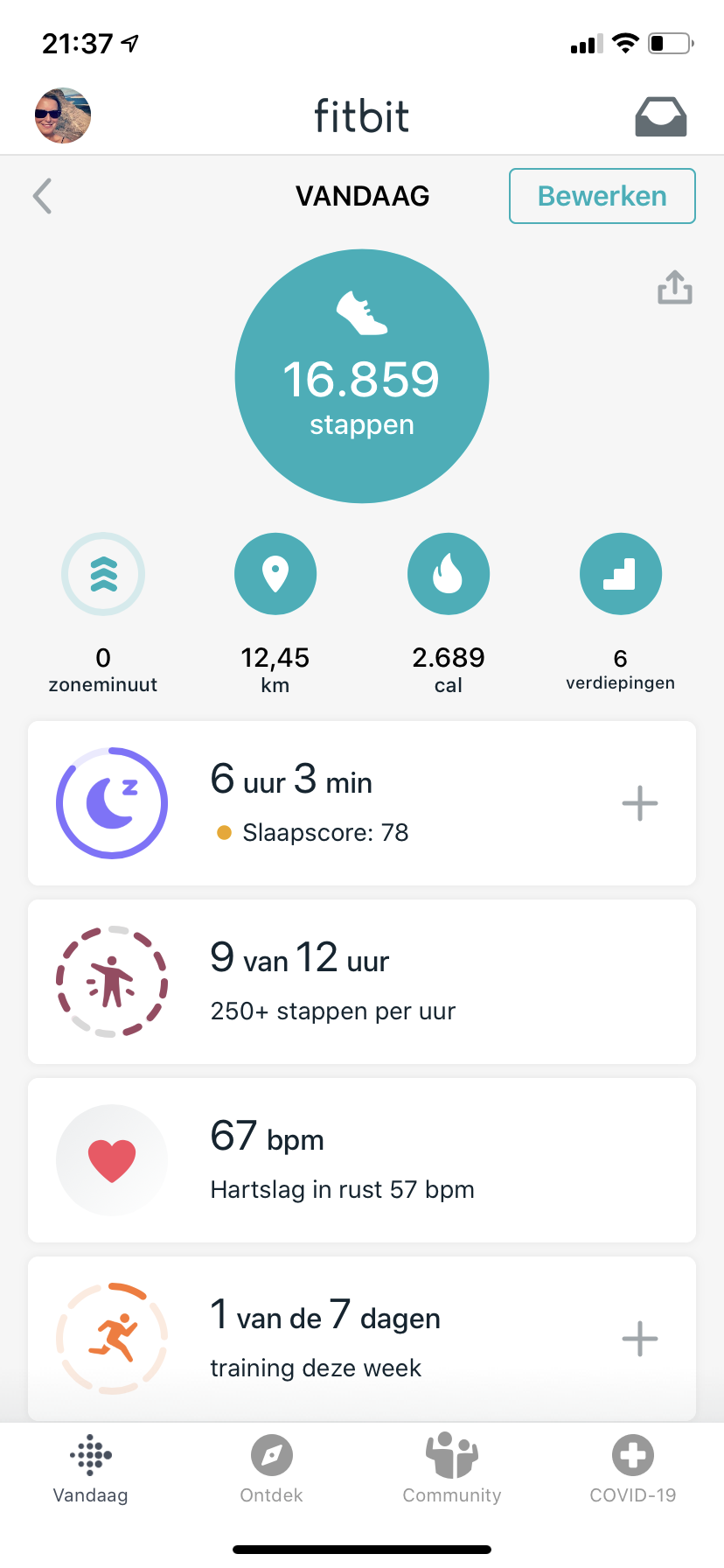This screenshot has width=724, height=1568.
Task: Select the COVID-19 tab
Action: 633,1468
